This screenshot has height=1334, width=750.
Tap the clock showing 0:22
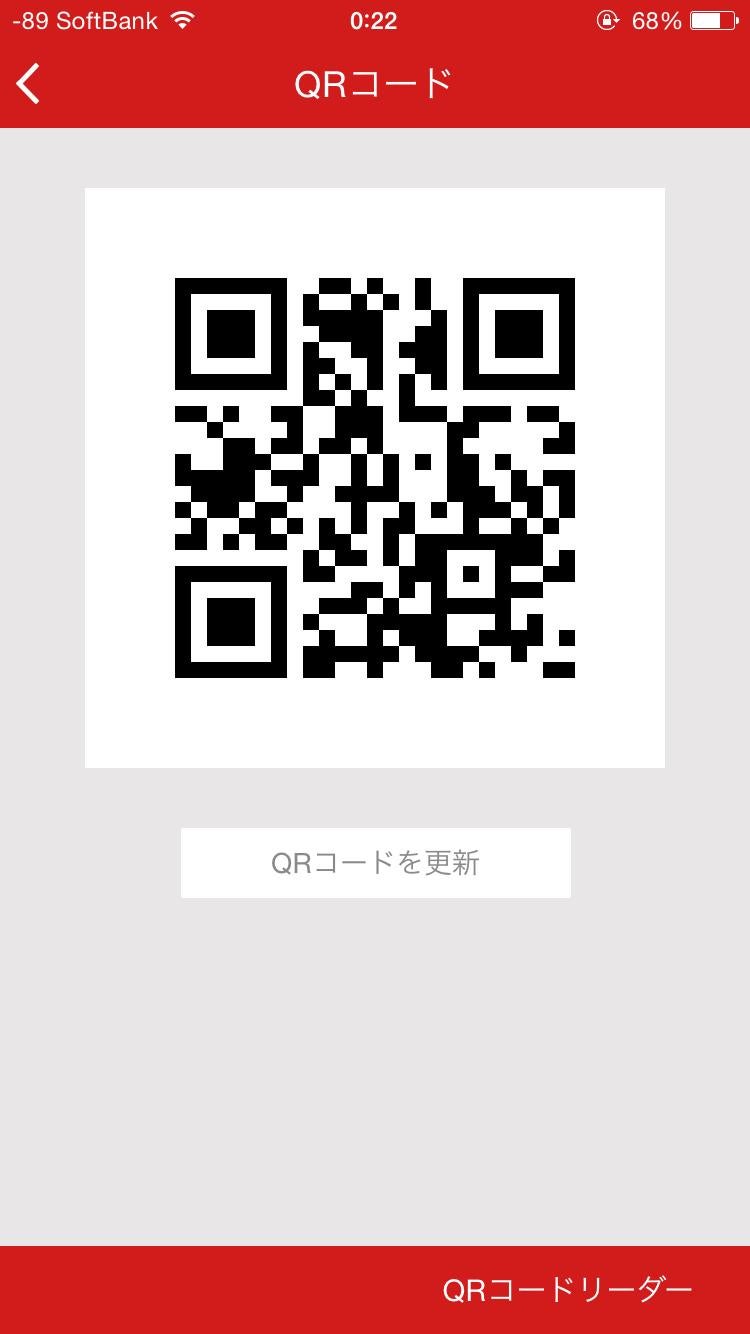click(x=374, y=18)
